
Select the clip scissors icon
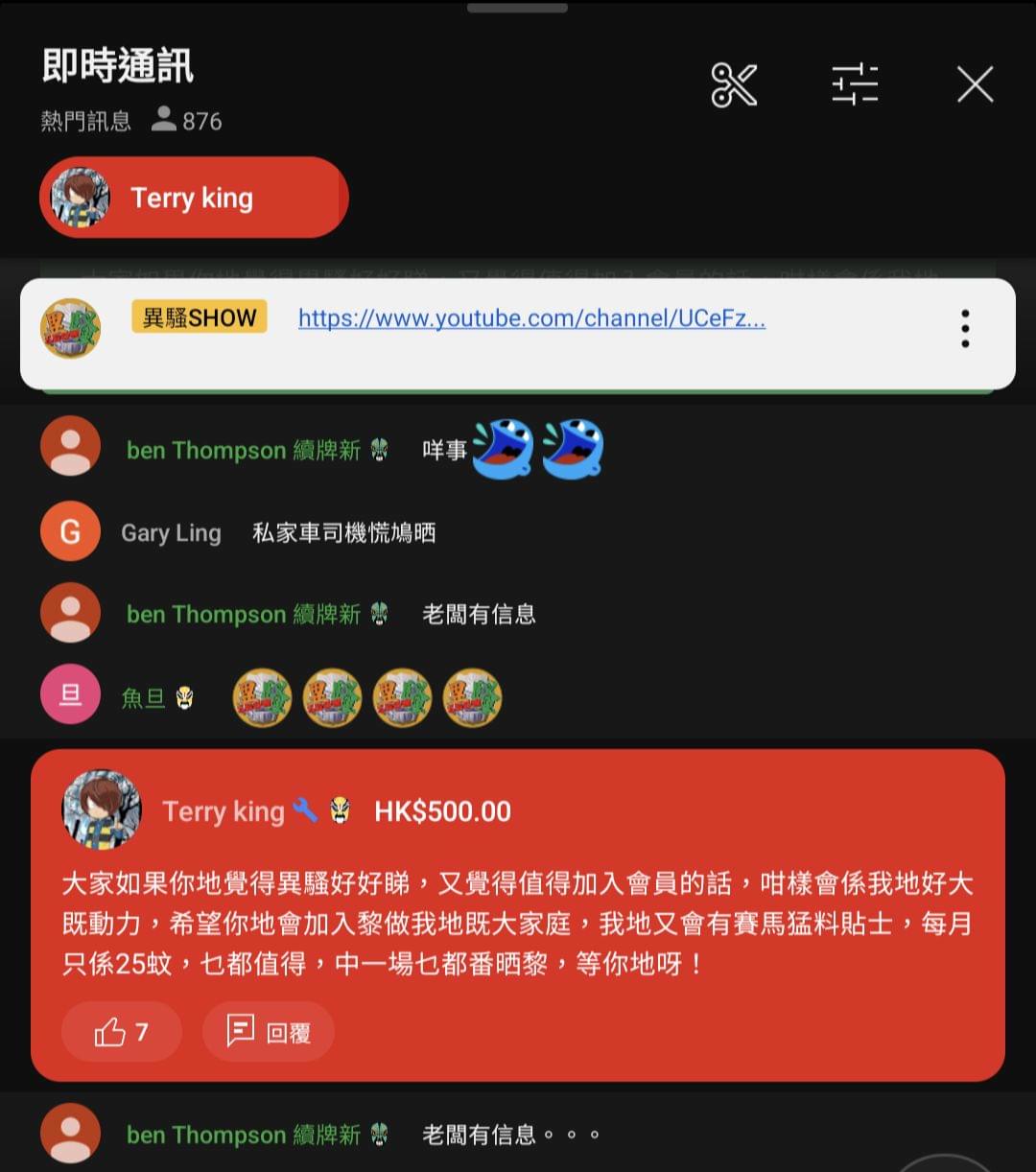[x=734, y=84]
